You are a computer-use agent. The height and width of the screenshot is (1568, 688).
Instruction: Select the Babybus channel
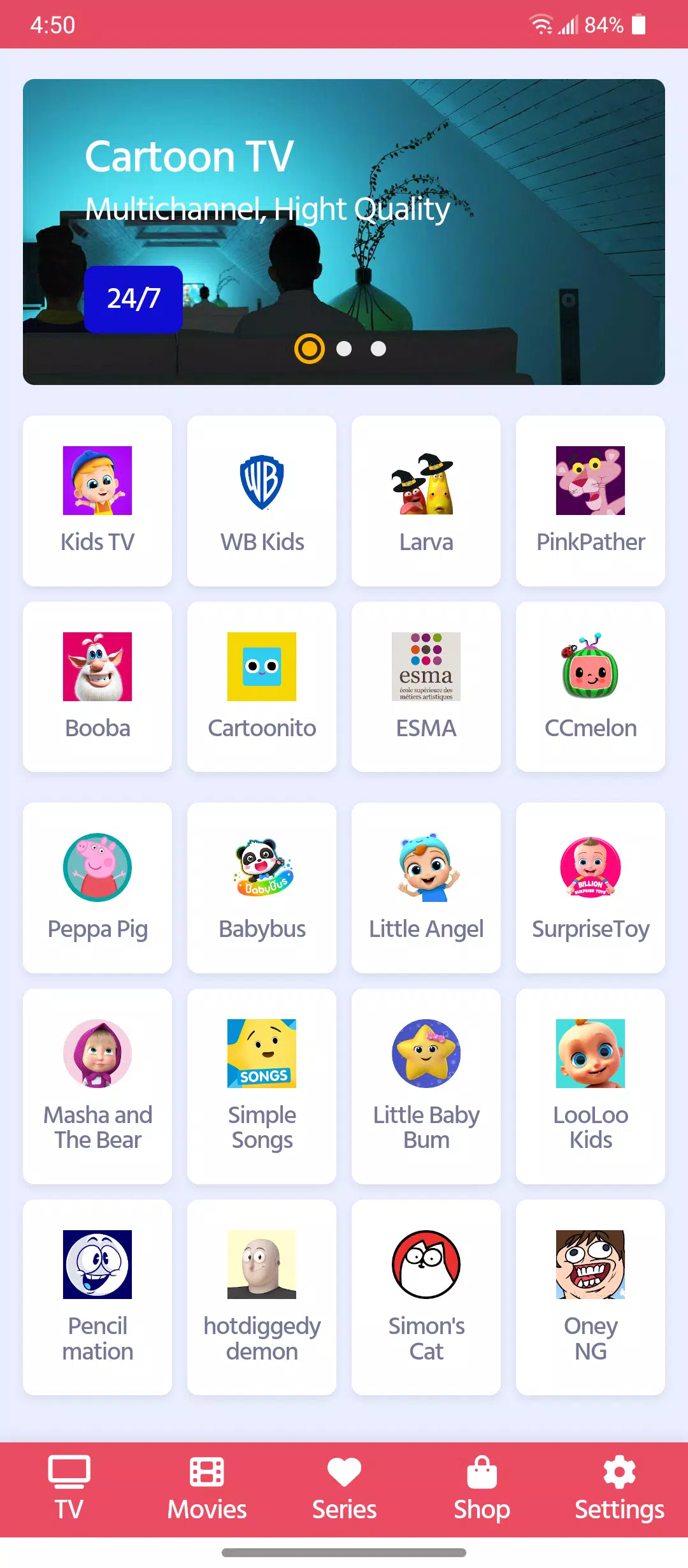[x=262, y=888]
